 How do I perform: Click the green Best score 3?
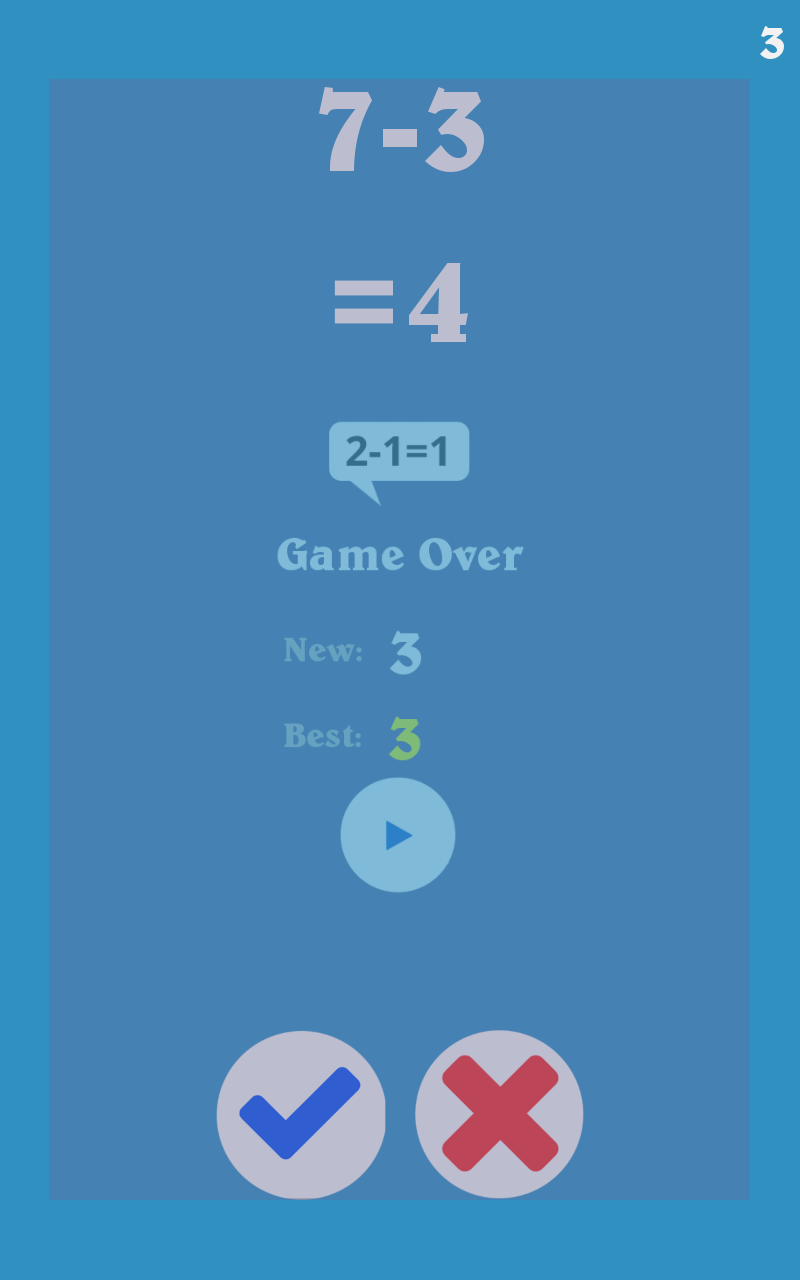tap(404, 737)
